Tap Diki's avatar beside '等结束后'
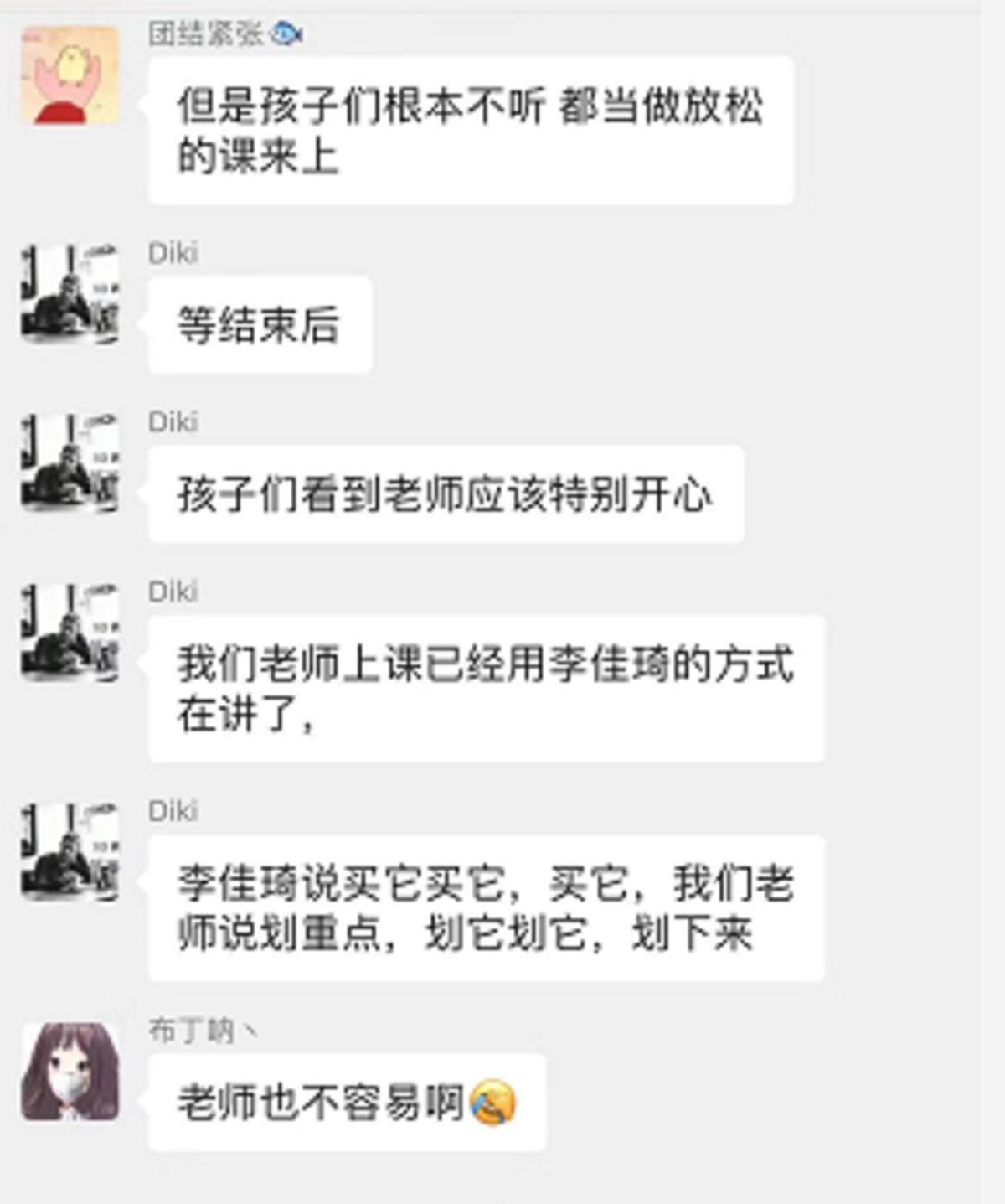The width and height of the screenshot is (1005, 1204). pyautogui.click(x=70, y=294)
